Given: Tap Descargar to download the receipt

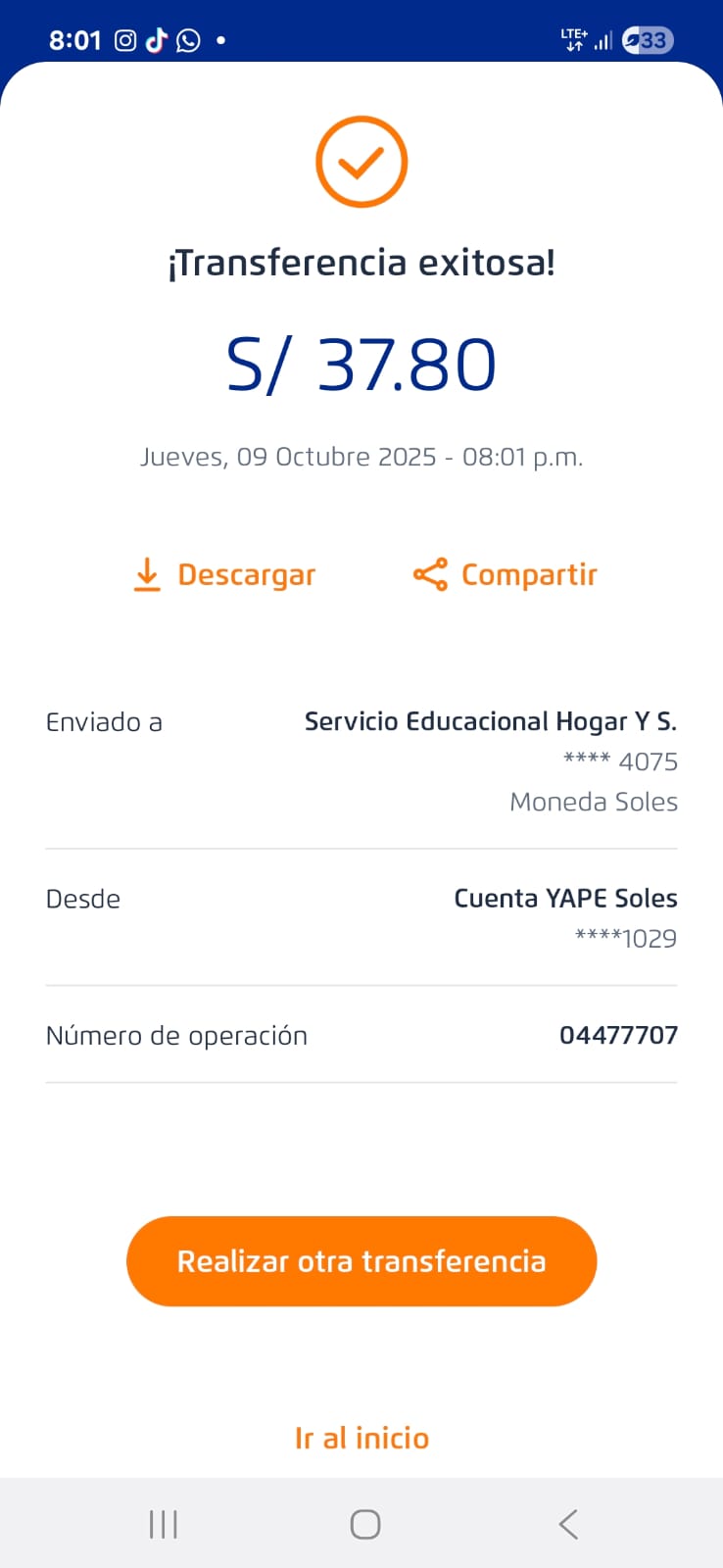Looking at the screenshot, I should [x=225, y=575].
